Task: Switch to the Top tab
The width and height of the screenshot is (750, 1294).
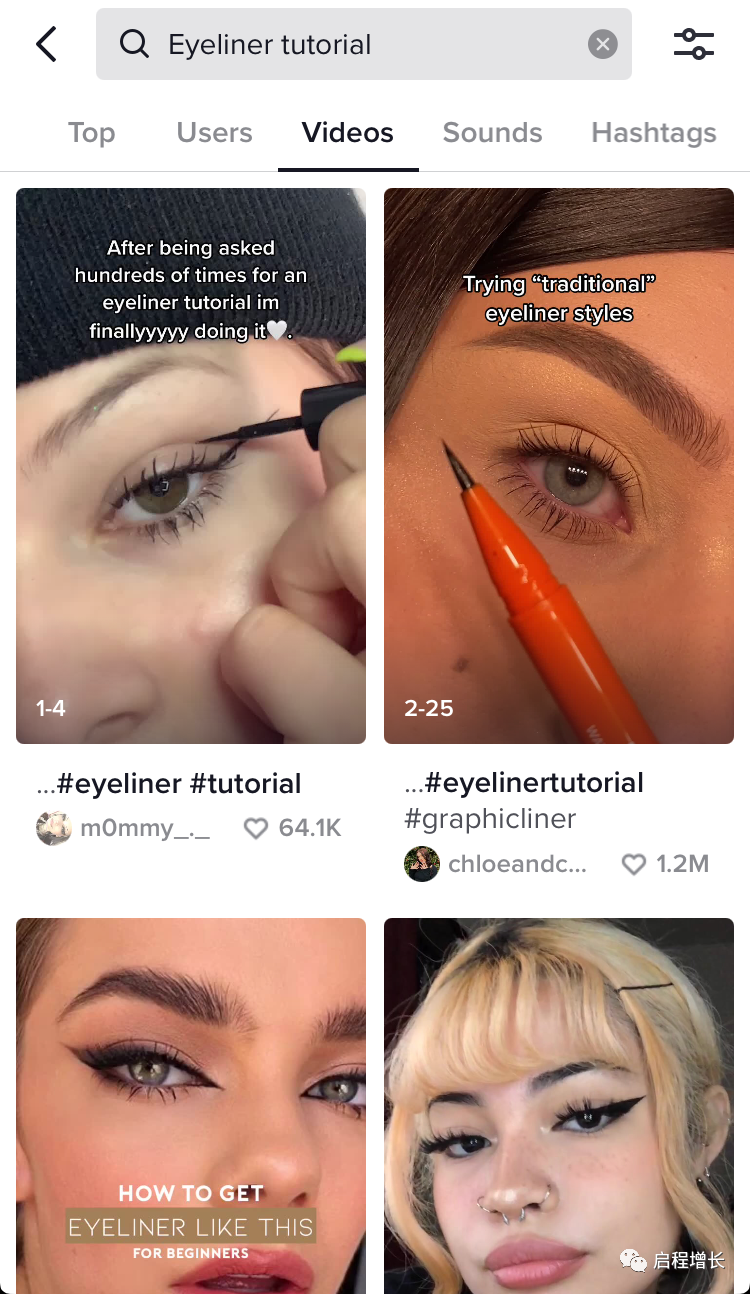Action: 91,133
